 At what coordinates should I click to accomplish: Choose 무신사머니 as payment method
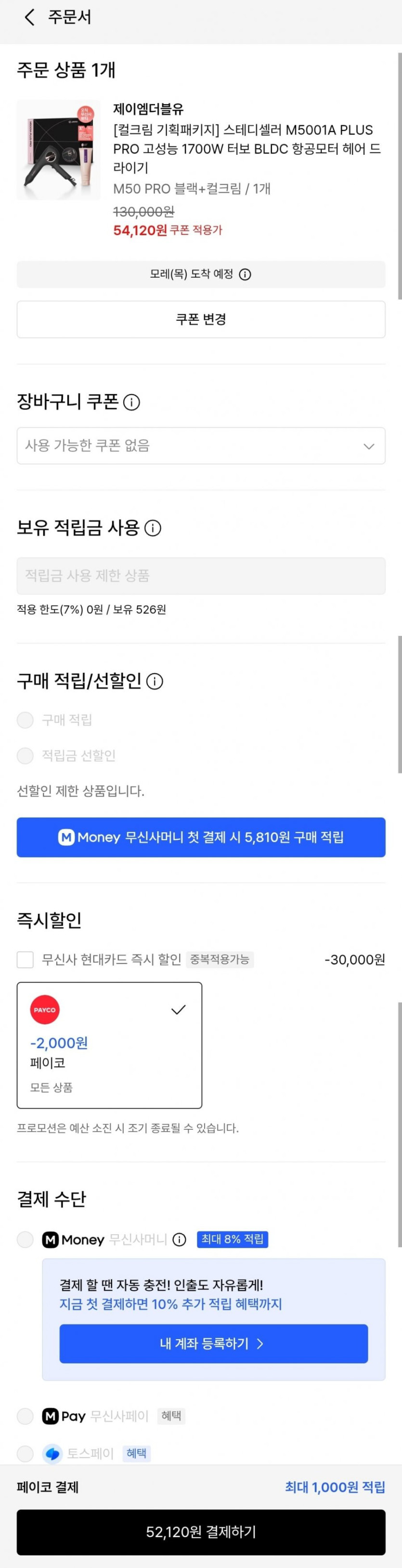click(x=25, y=1239)
